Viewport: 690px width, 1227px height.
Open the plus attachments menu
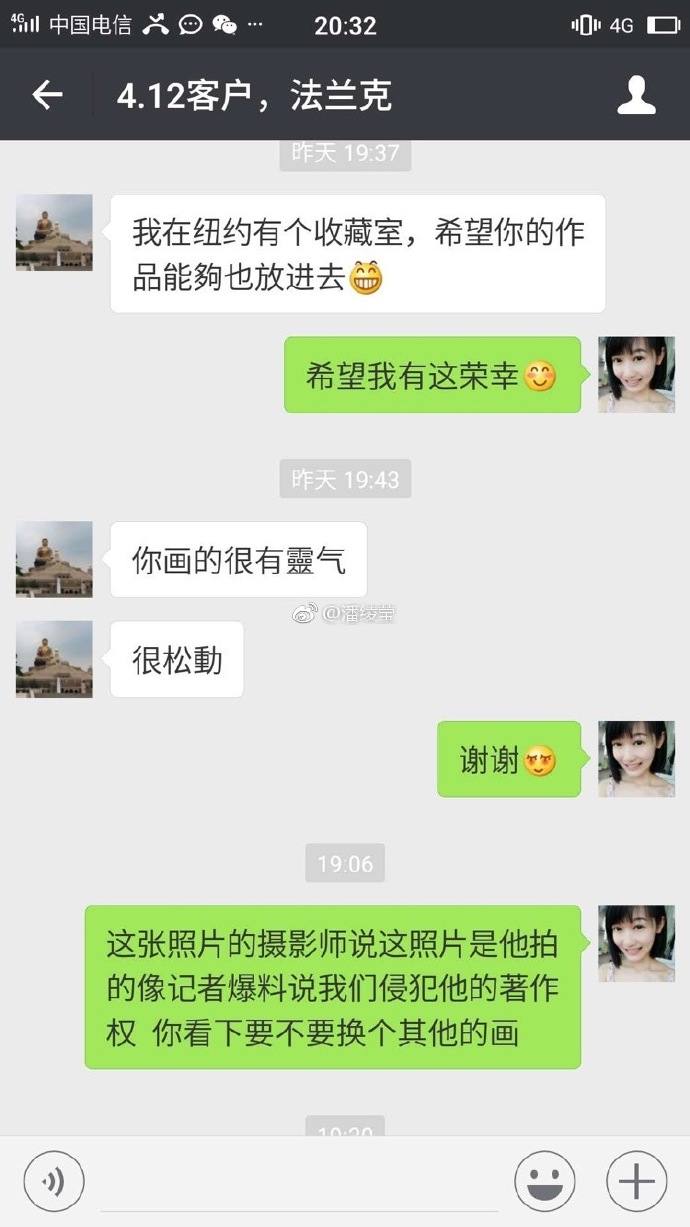(x=637, y=1181)
